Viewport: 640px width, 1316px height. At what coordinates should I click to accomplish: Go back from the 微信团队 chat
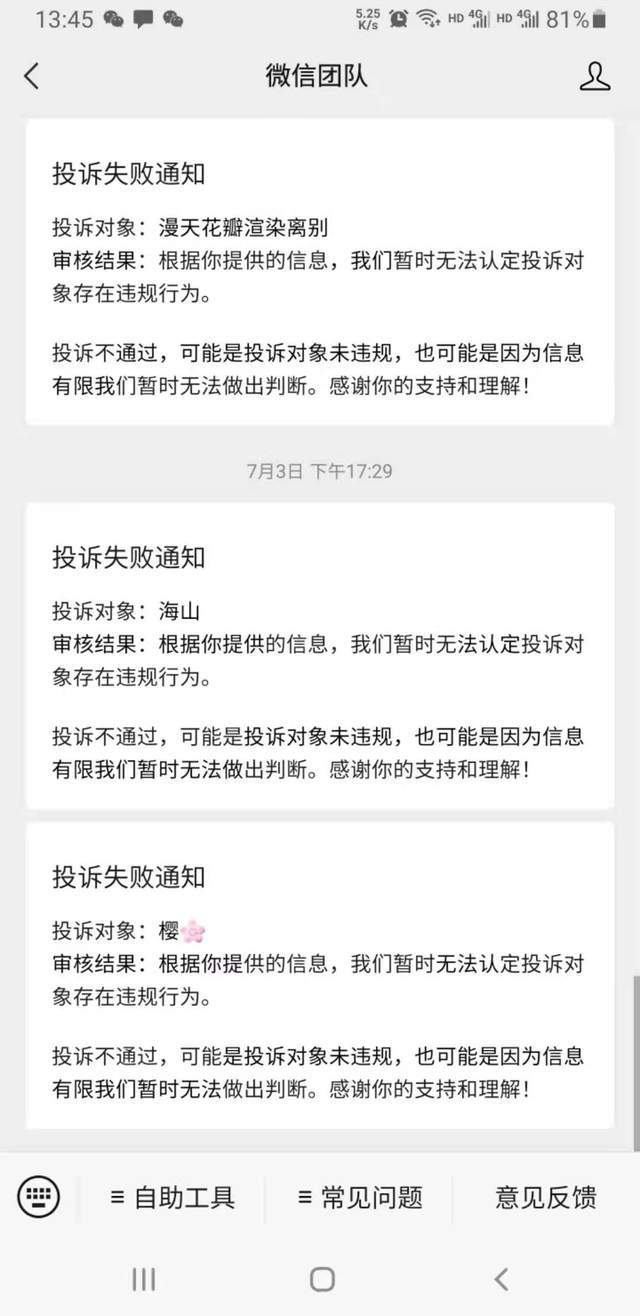[32, 76]
